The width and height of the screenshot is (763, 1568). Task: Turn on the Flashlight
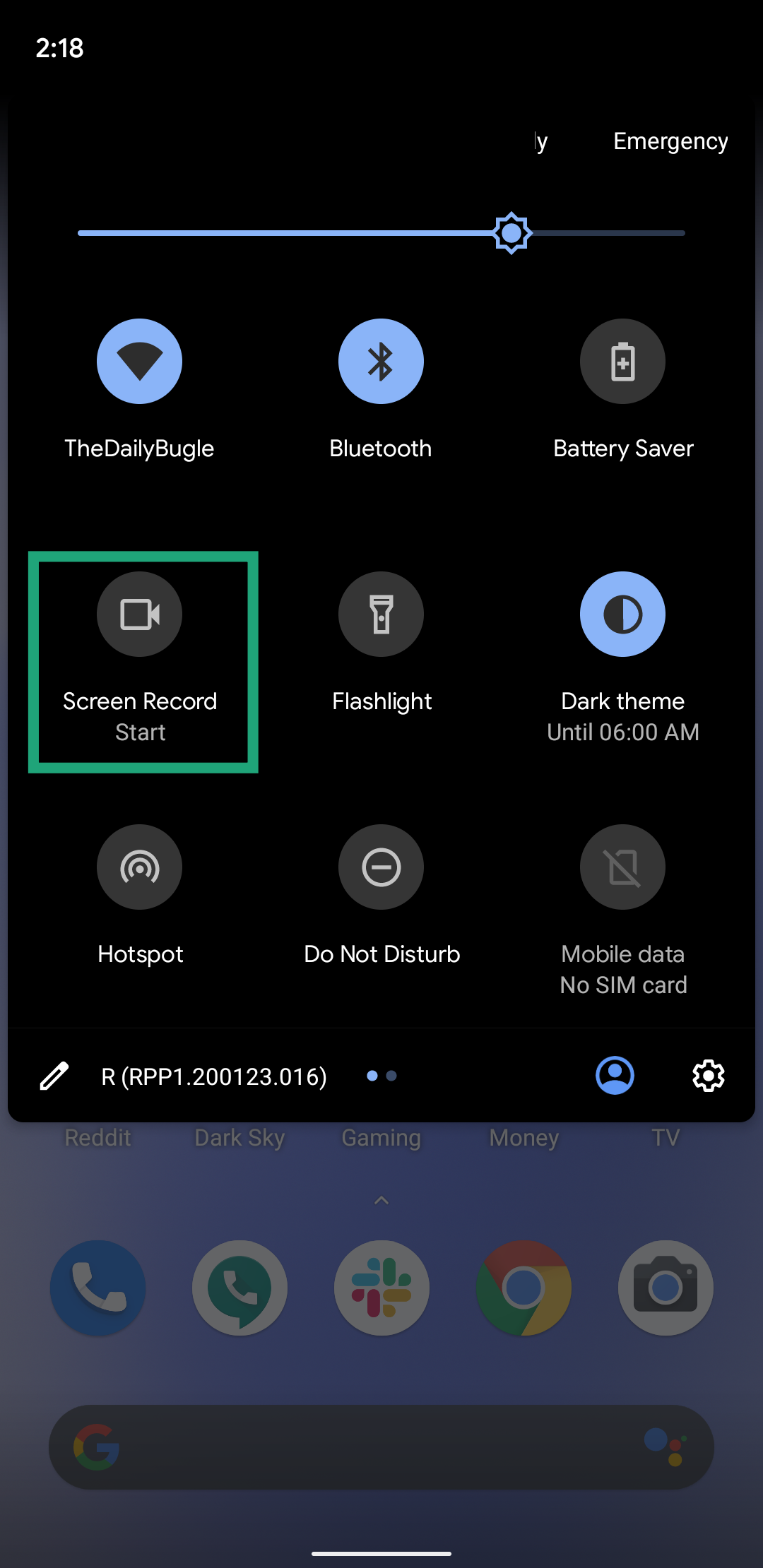(x=381, y=614)
